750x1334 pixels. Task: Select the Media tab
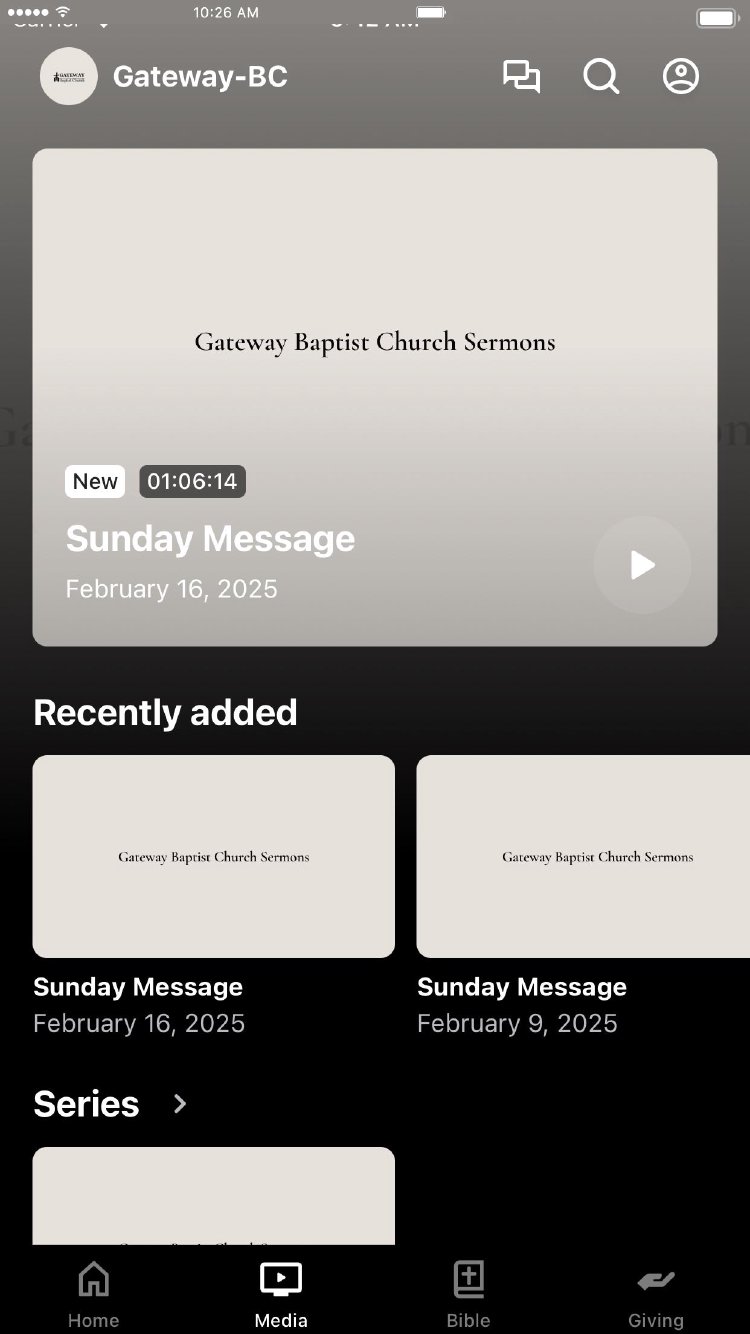281,1294
